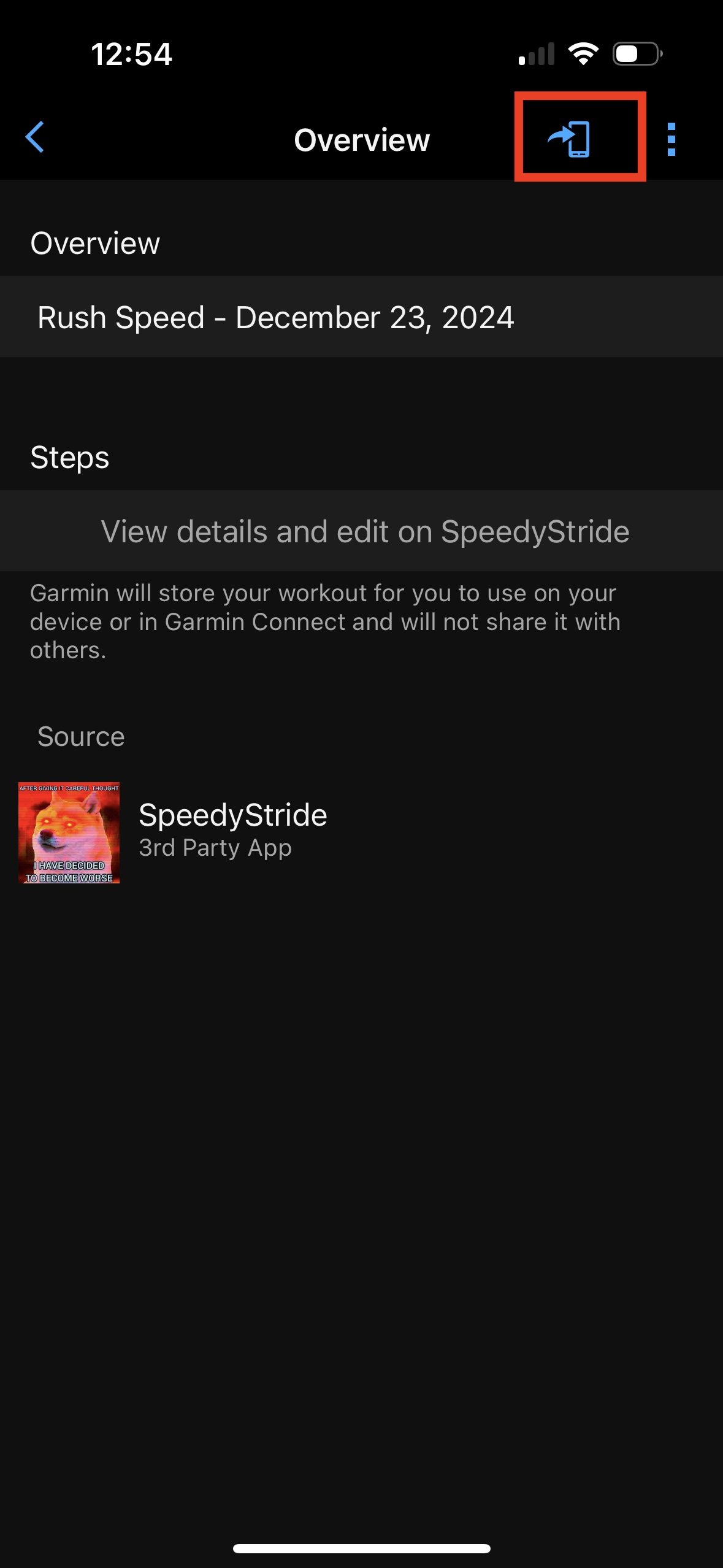This screenshot has height=1568, width=723.
Task: Tap the battery indicator
Action: coord(635,54)
